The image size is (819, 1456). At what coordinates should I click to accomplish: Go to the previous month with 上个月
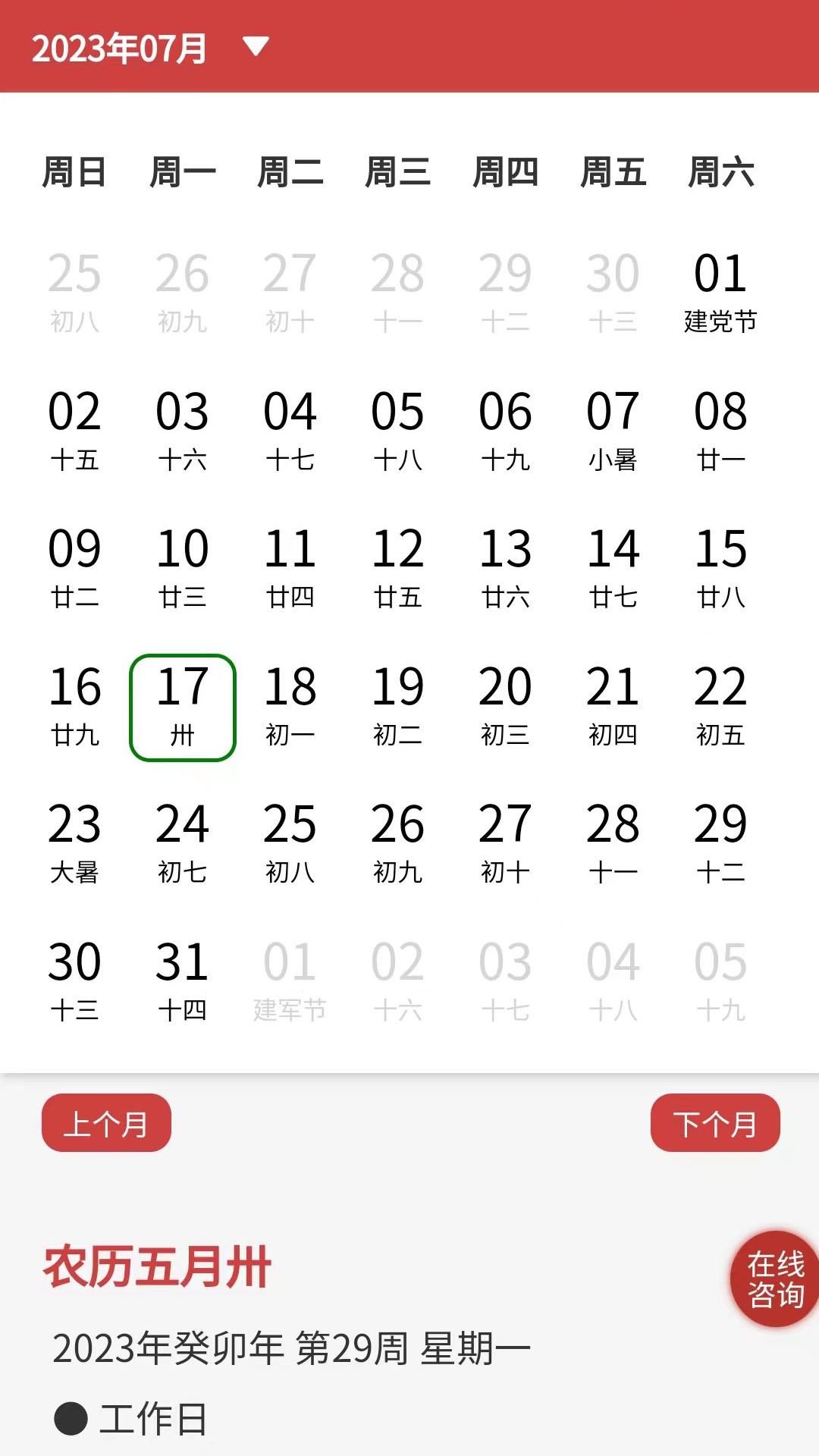(x=106, y=1123)
